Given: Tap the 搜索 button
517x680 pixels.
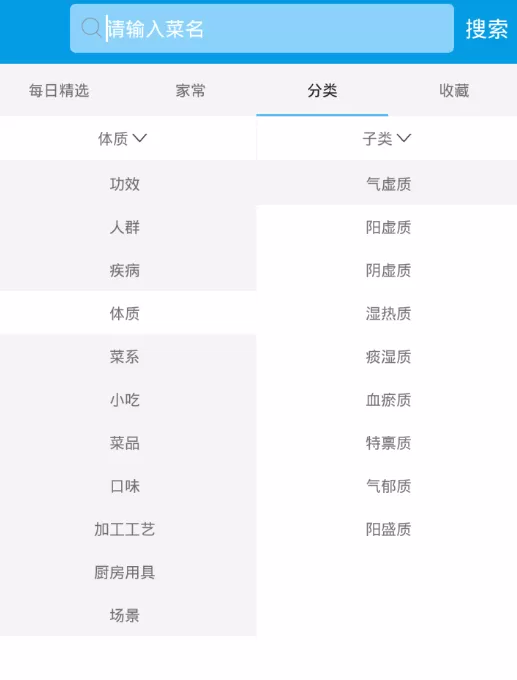Looking at the screenshot, I should pos(486,29).
